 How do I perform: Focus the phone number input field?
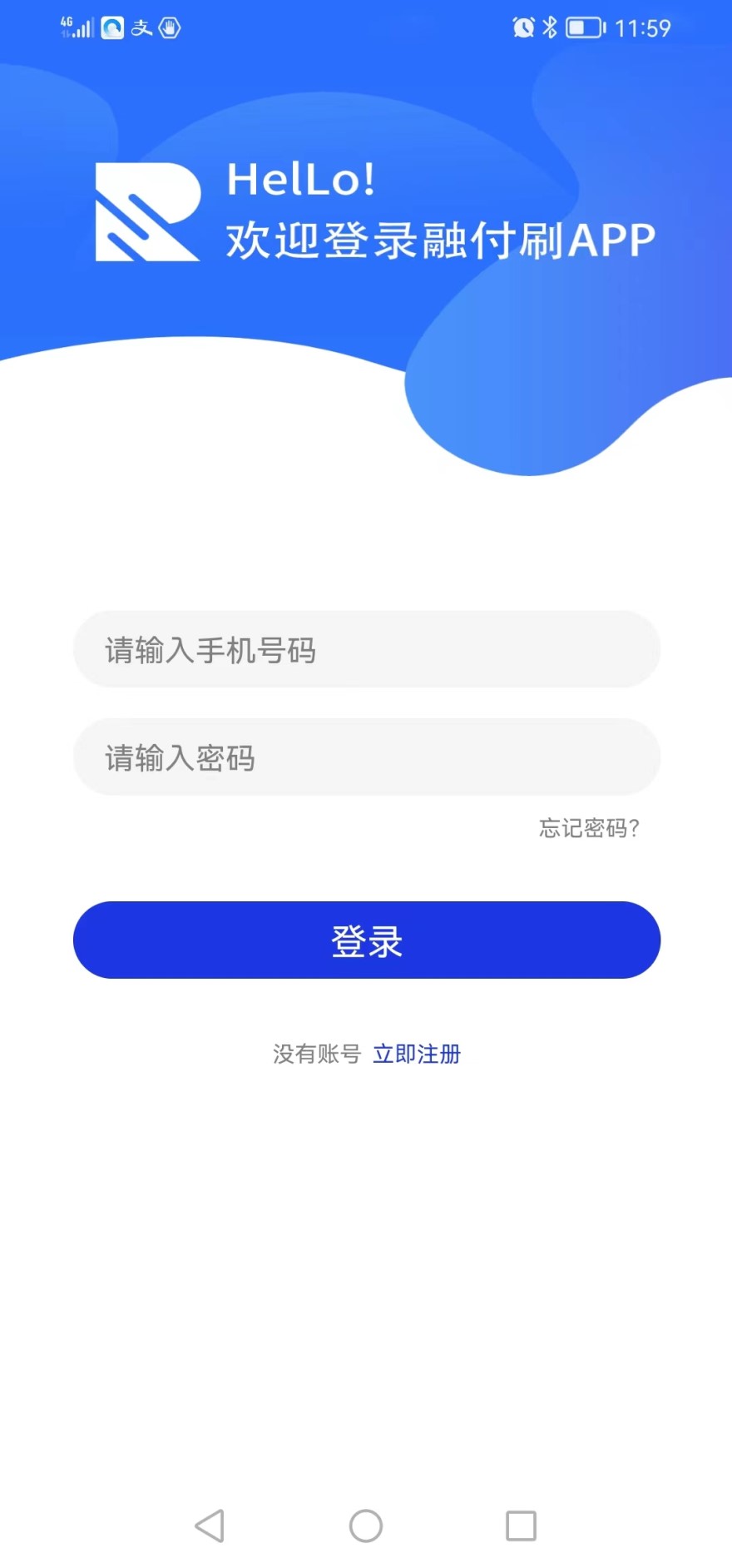click(x=366, y=649)
